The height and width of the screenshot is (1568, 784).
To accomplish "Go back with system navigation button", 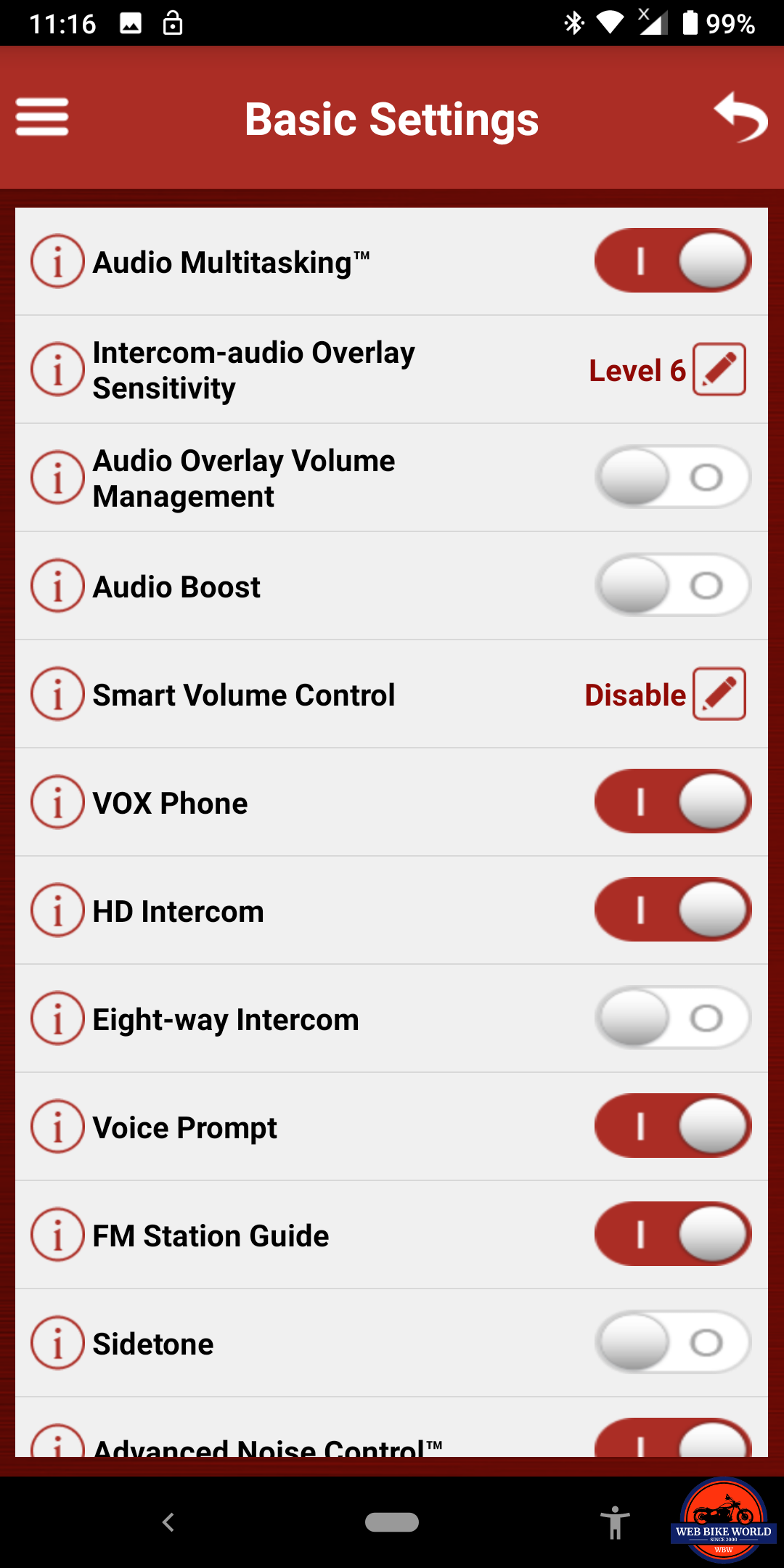I will (x=168, y=1522).
